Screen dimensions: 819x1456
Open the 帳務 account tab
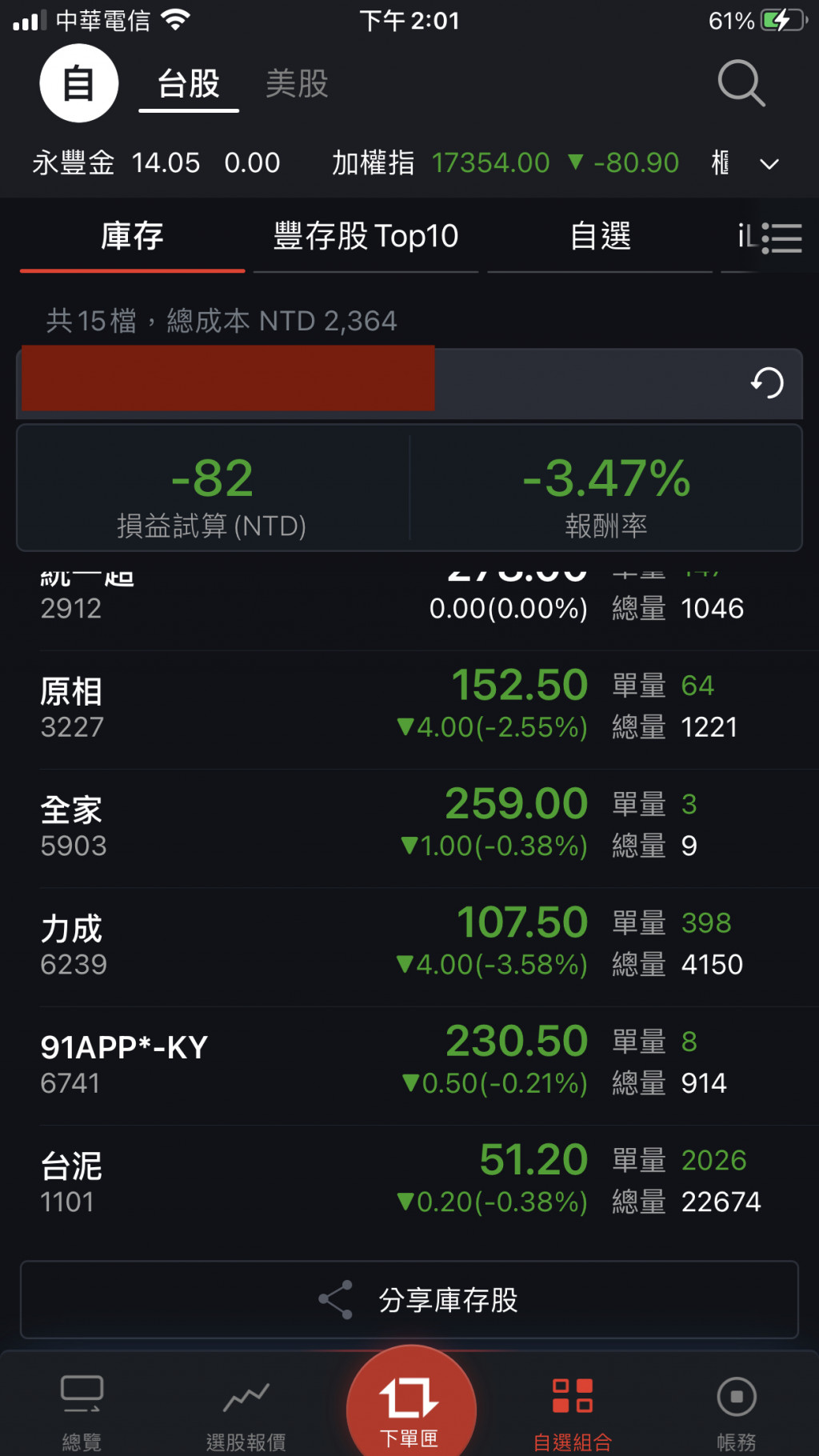[736, 1413]
